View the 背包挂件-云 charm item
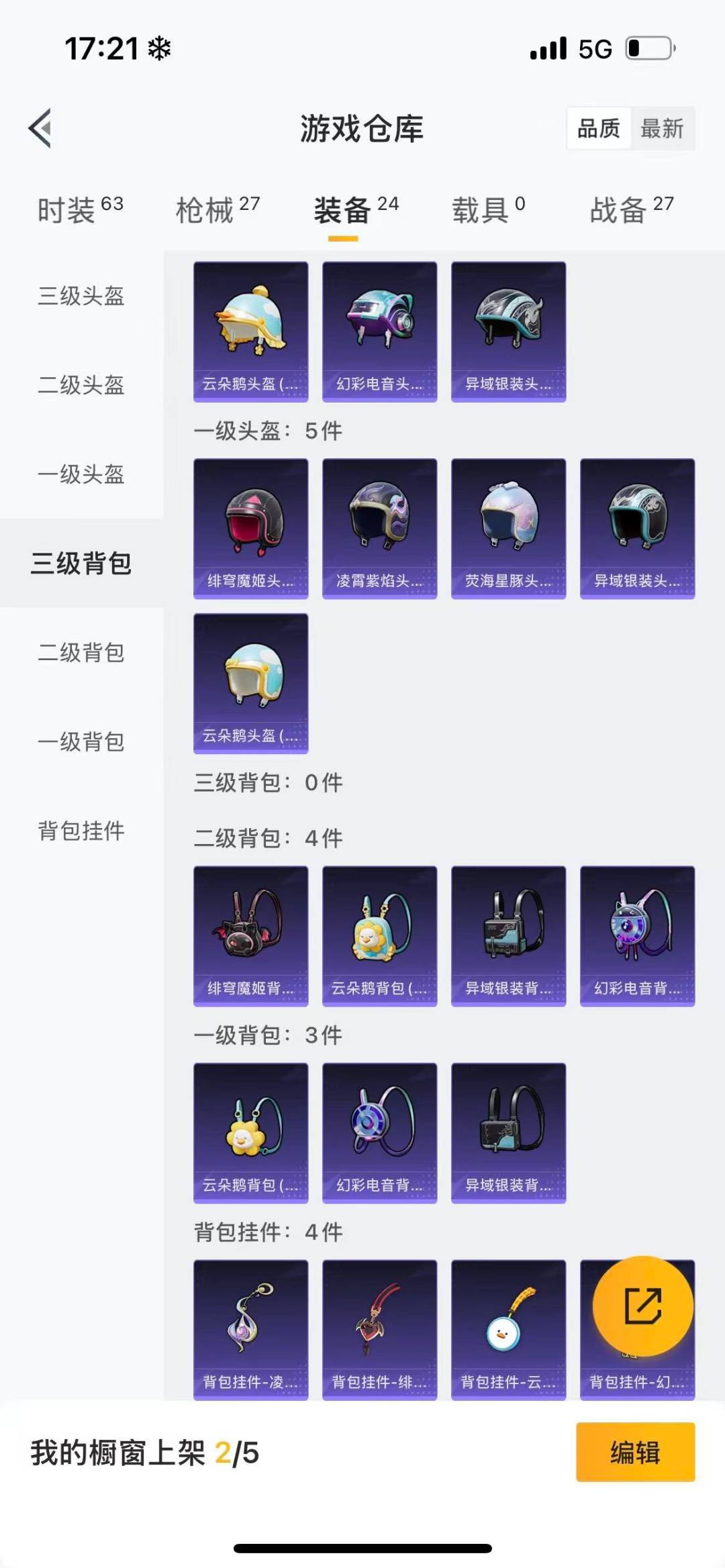Viewport: 725px width, 1568px height. point(508,1329)
